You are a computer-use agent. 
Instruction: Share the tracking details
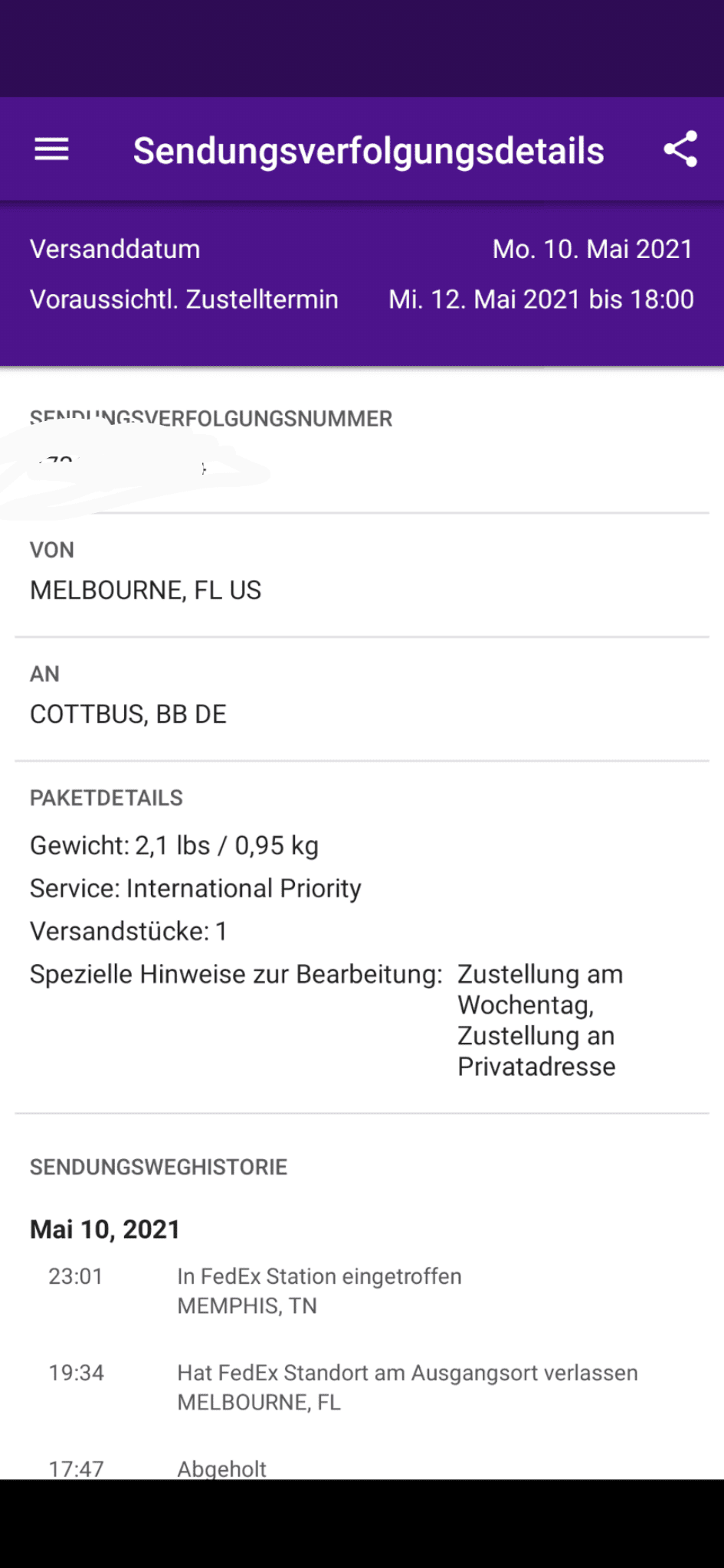coord(680,149)
